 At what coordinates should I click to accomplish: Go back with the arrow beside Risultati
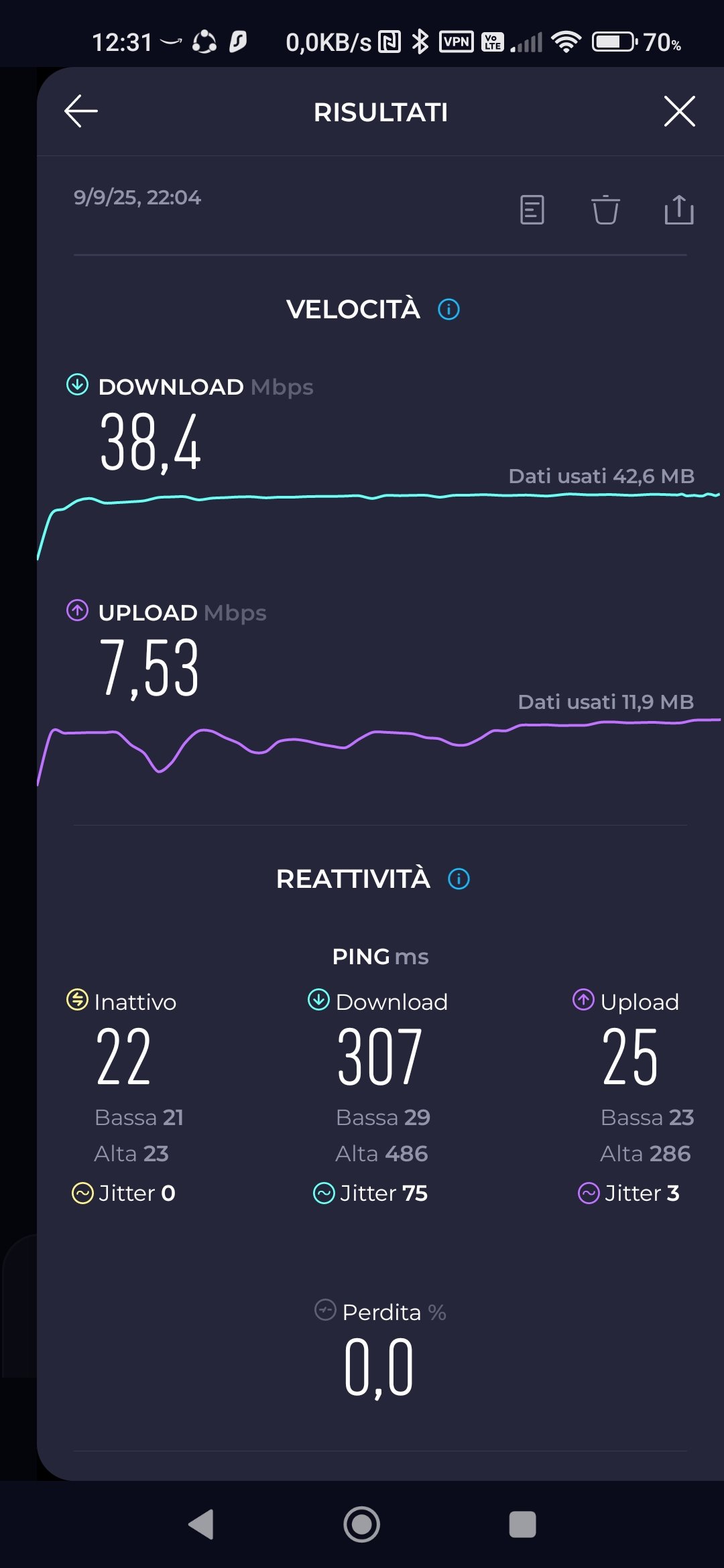81,111
